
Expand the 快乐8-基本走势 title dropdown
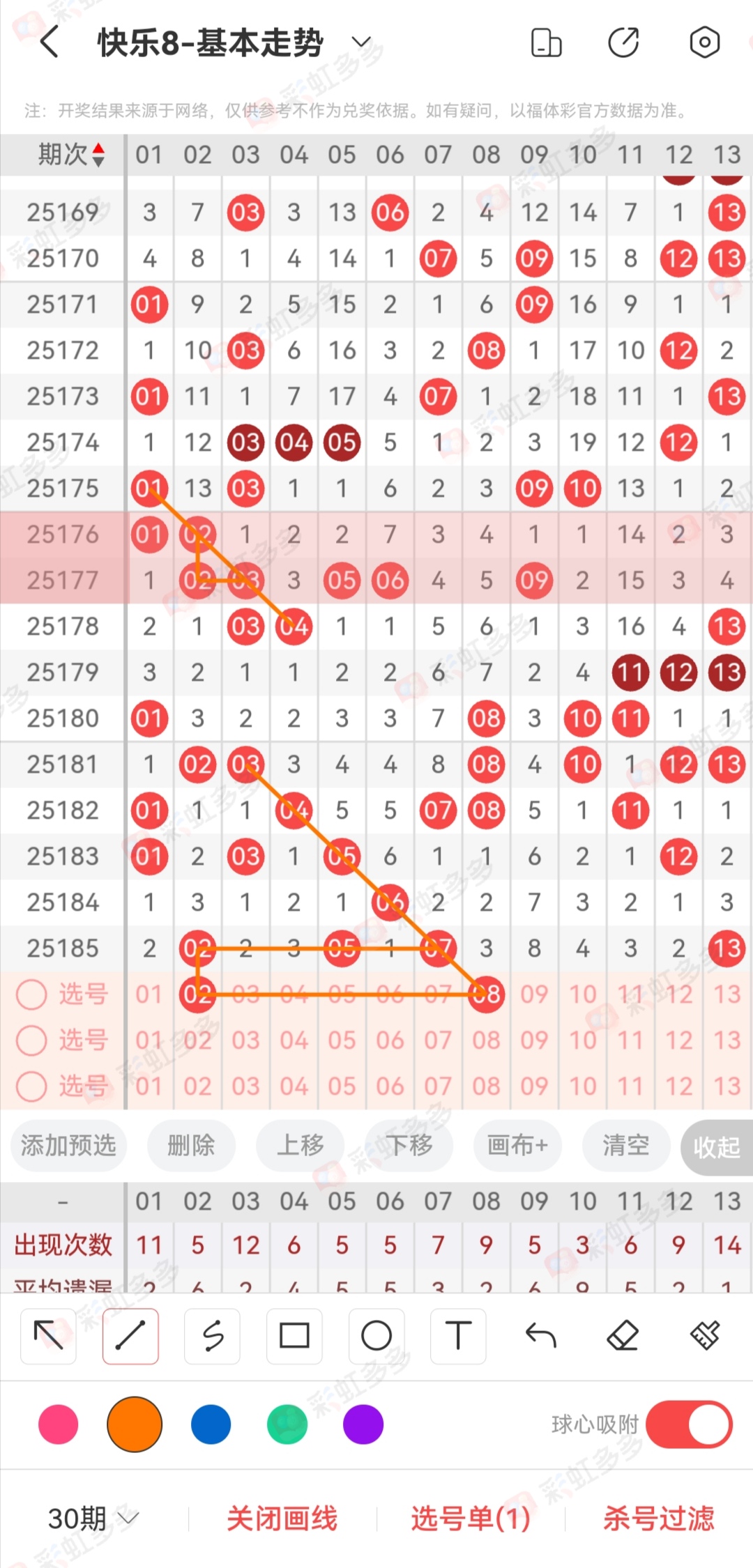[x=361, y=43]
